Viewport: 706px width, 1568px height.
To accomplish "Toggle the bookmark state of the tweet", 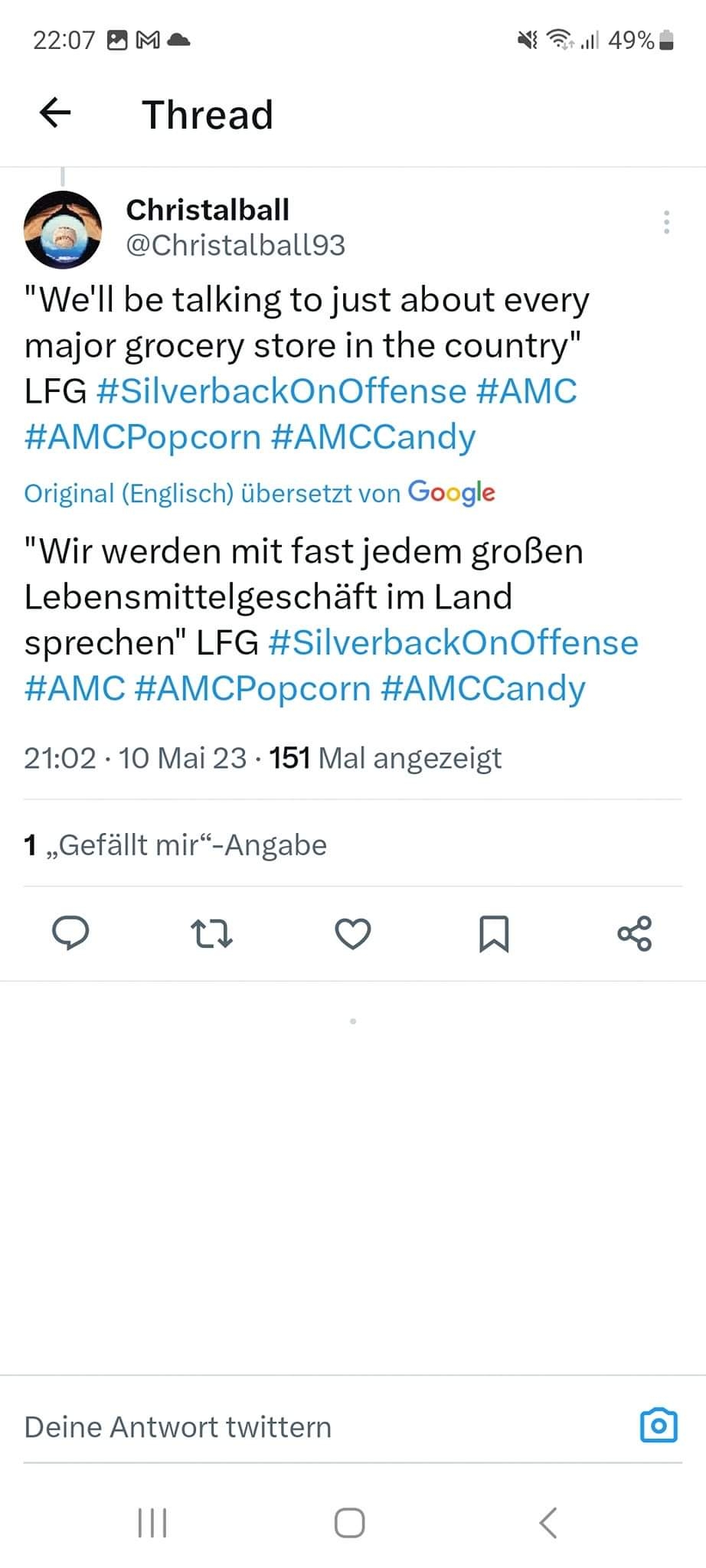I will coord(494,933).
